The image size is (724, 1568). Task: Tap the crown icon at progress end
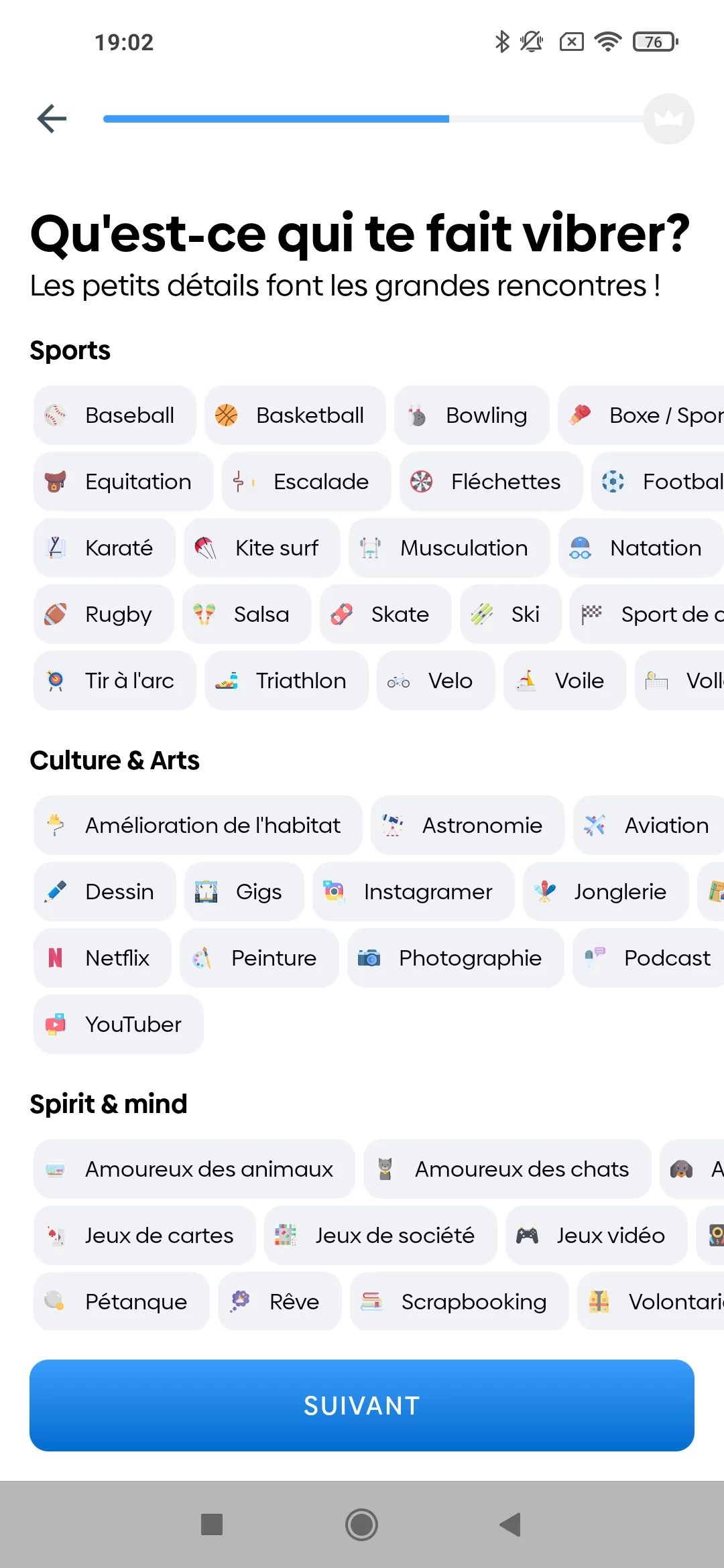[x=668, y=119]
